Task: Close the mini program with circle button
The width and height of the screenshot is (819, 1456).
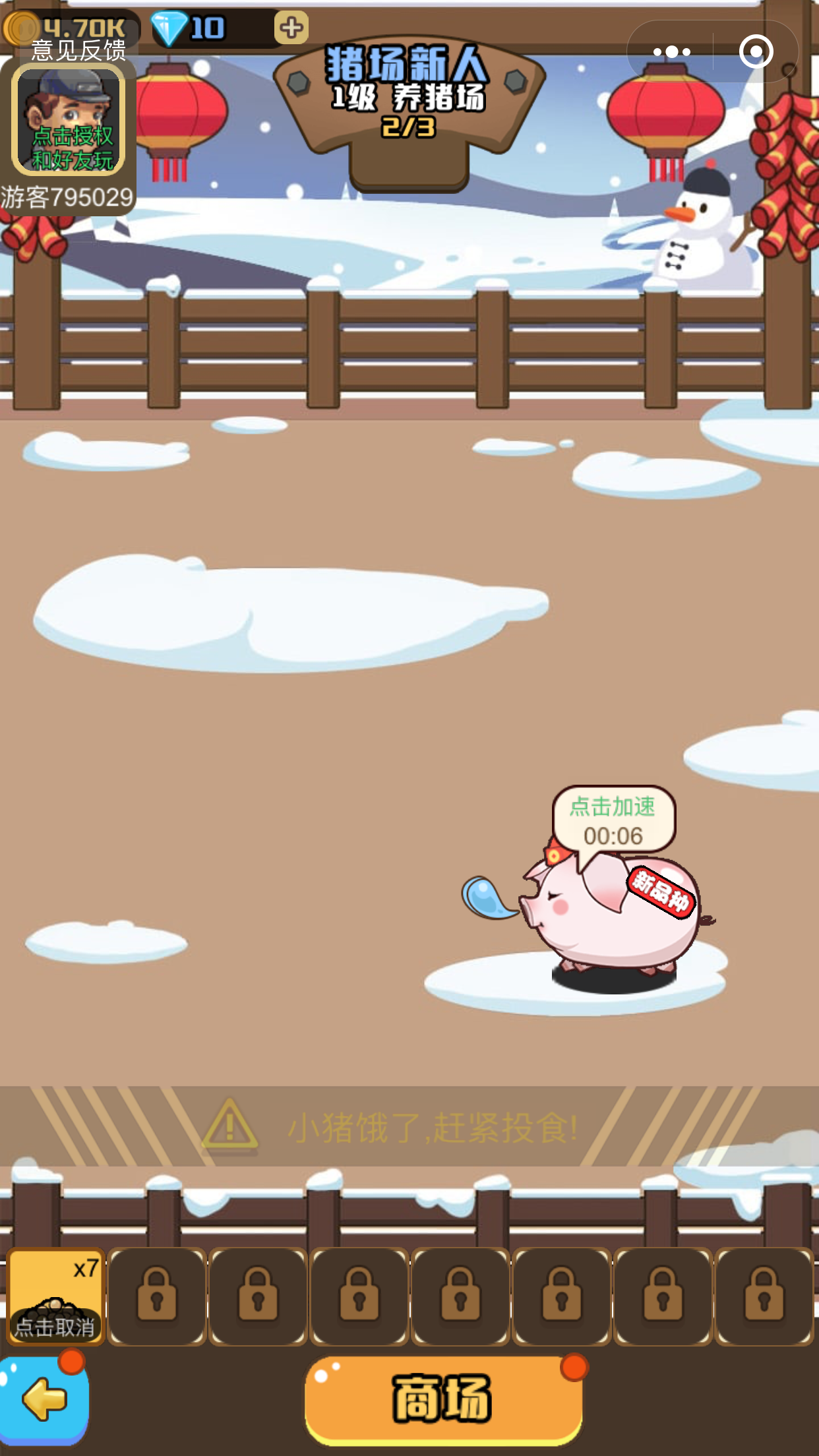Action: [756, 51]
